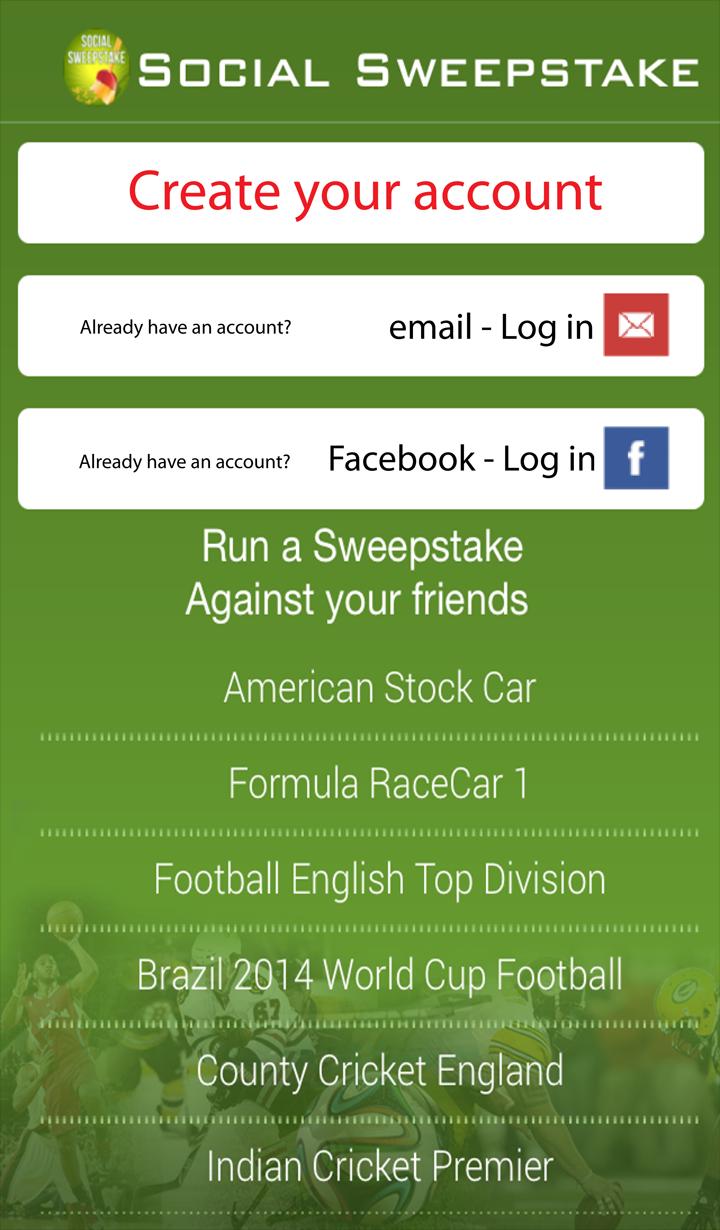The width and height of the screenshot is (720, 1230).
Task: Click 'Already have an account?' next to Facebook
Action: [x=186, y=459]
